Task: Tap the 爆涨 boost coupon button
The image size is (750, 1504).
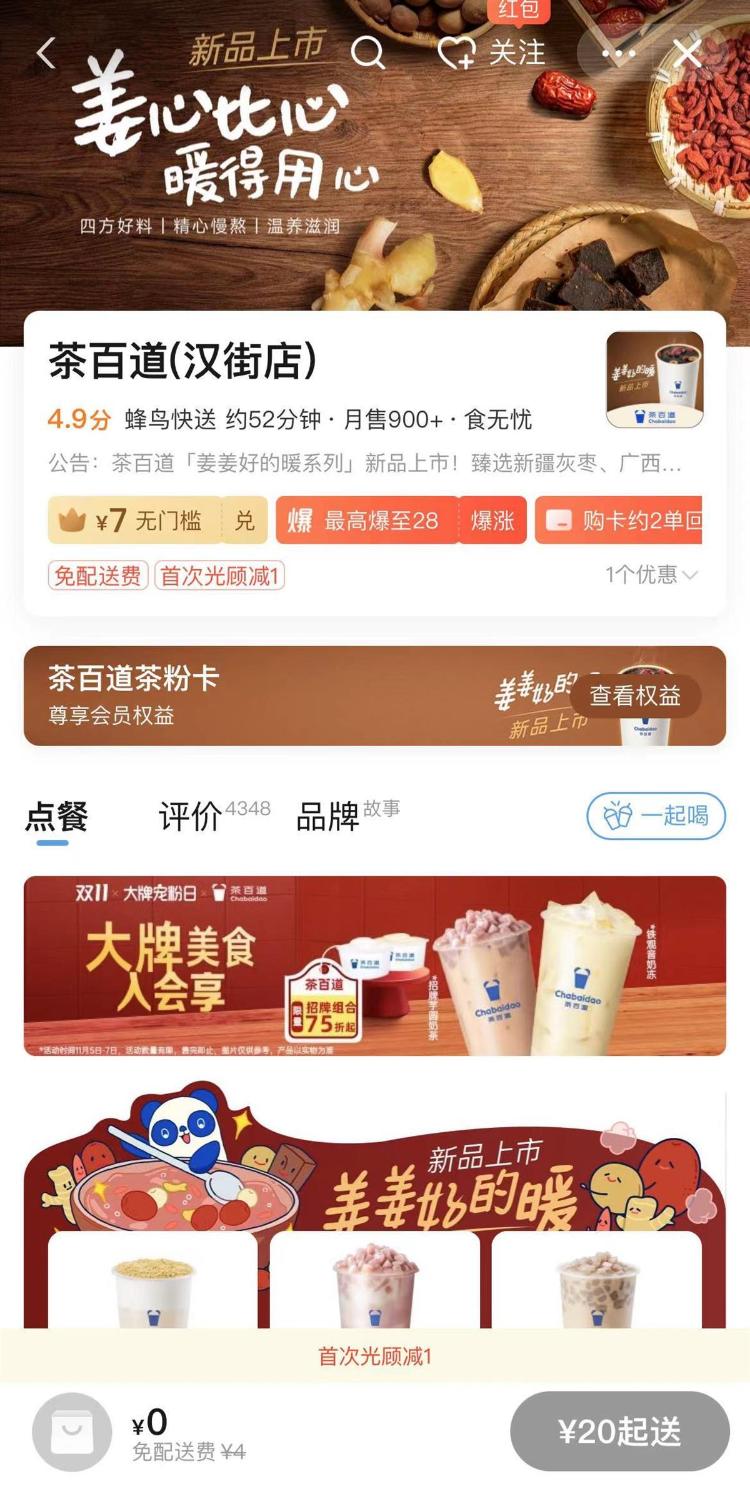Action: coord(492,520)
